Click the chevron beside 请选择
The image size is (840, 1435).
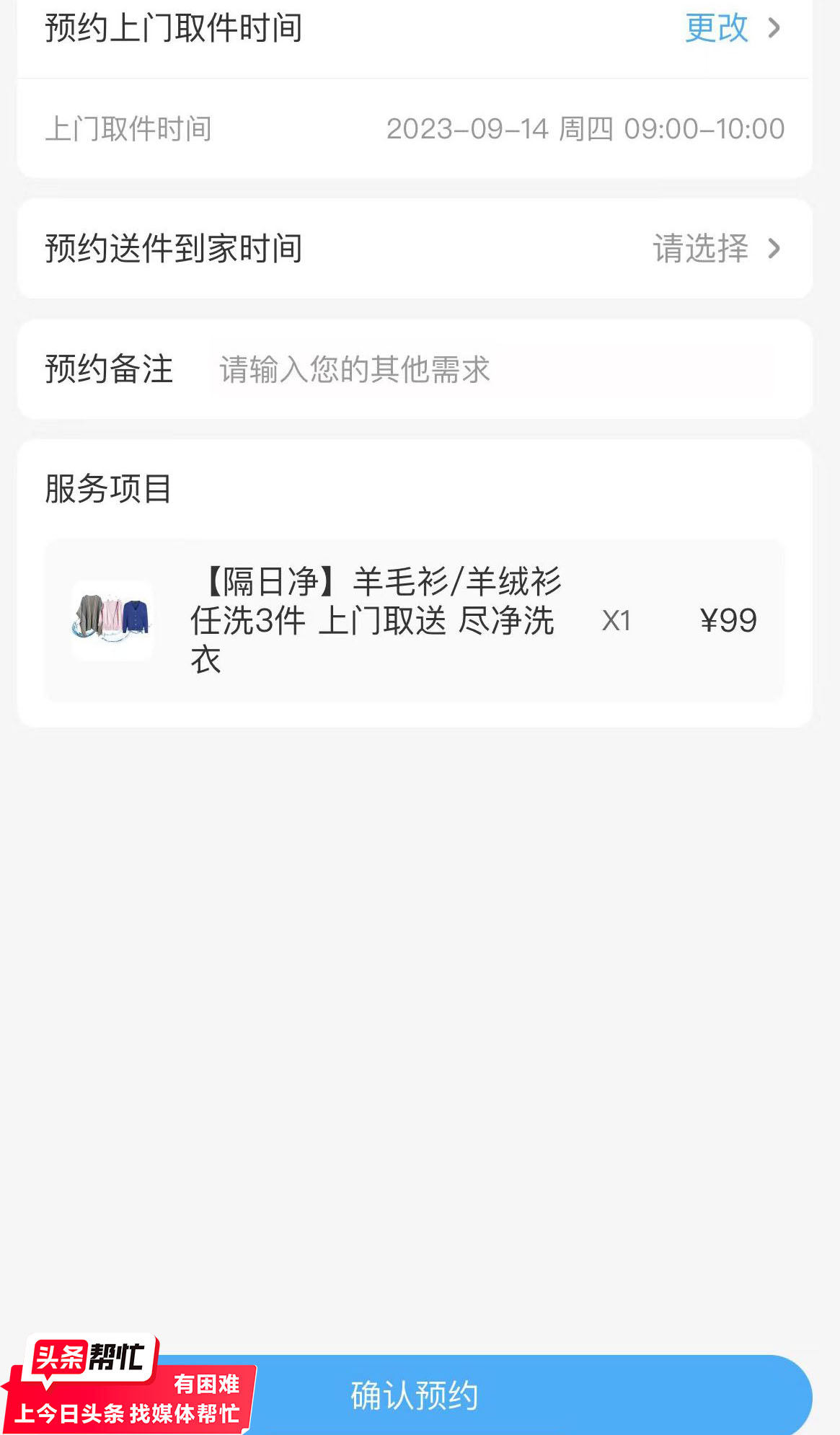coord(775,249)
